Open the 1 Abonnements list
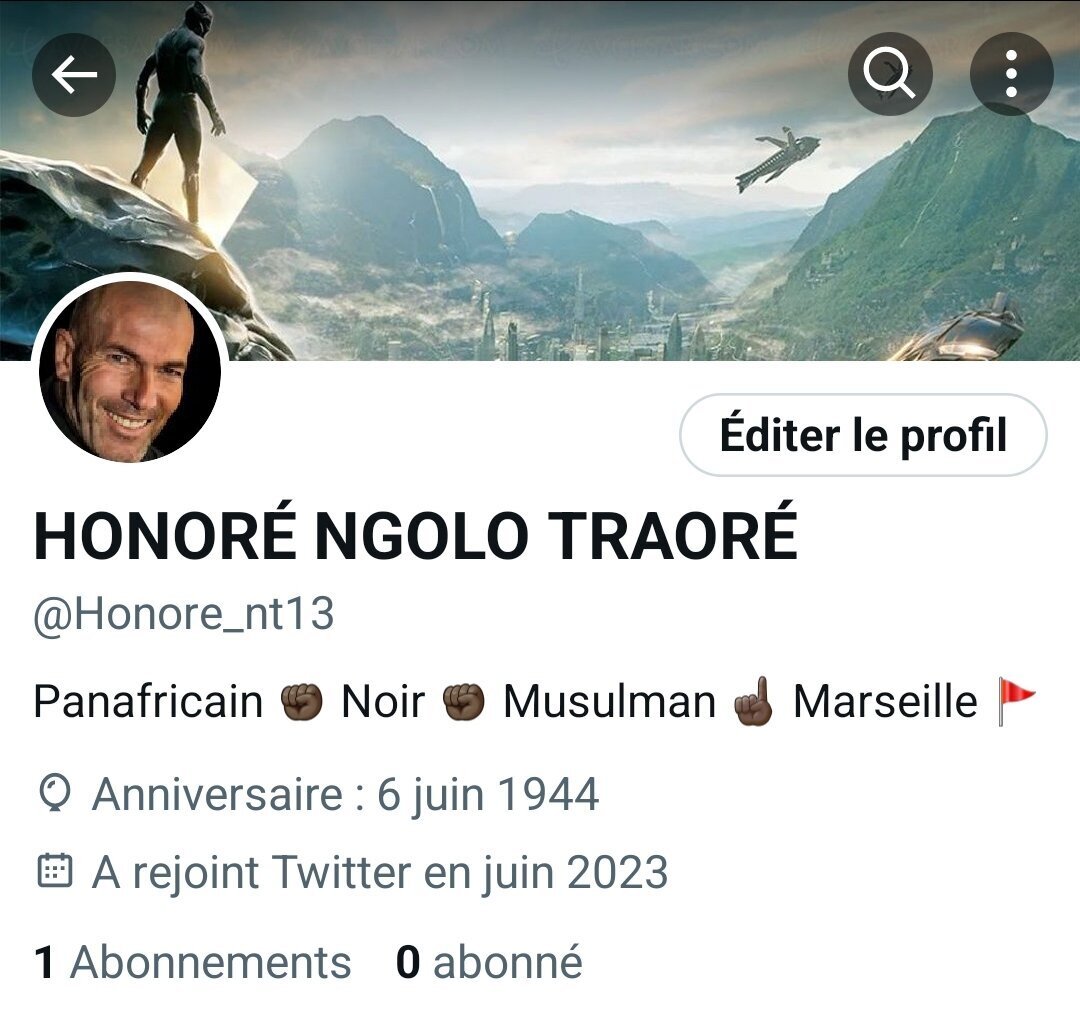This screenshot has height=1022, width=1080. point(193,963)
